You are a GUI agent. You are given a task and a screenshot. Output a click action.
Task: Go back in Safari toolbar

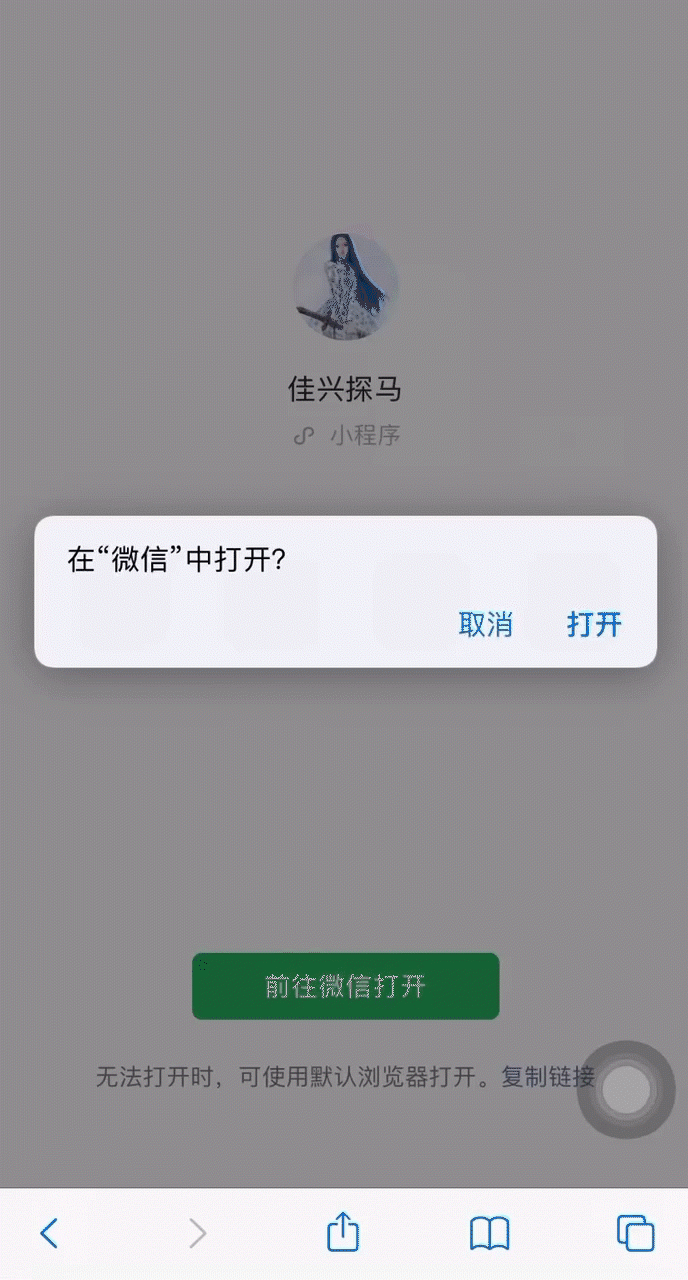[x=49, y=1233]
